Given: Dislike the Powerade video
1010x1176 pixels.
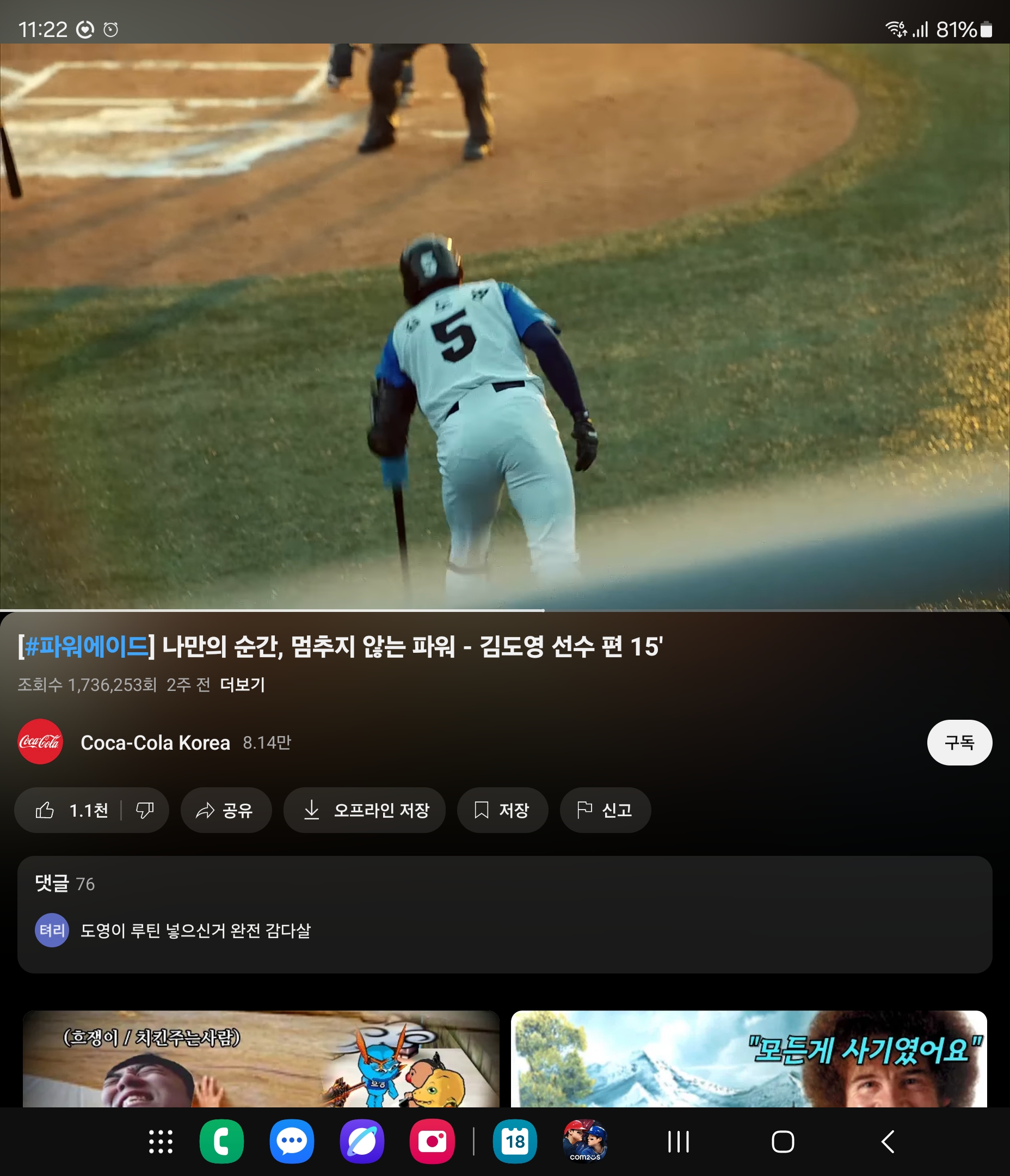Looking at the screenshot, I should click(x=145, y=810).
